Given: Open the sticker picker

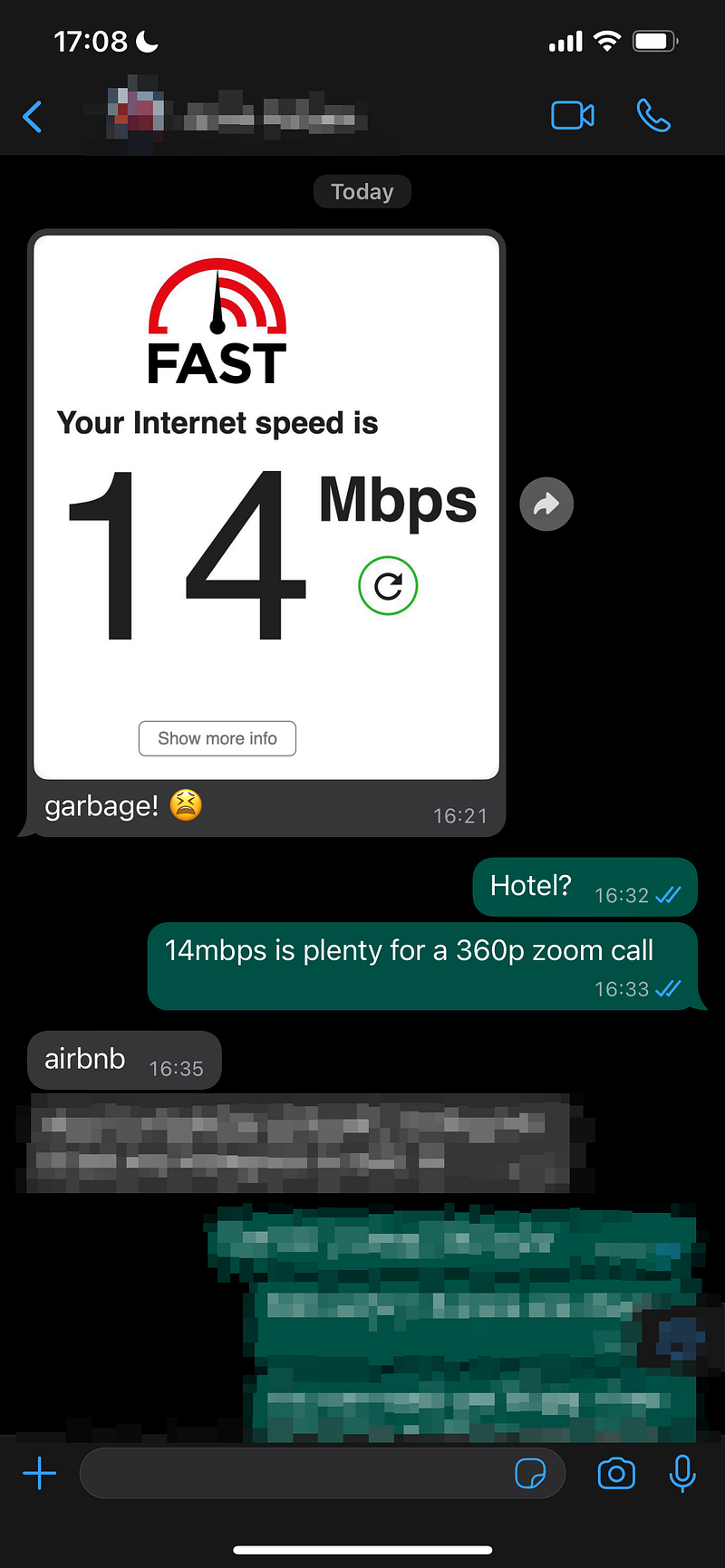Looking at the screenshot, I should click(x=530, y=1474).
